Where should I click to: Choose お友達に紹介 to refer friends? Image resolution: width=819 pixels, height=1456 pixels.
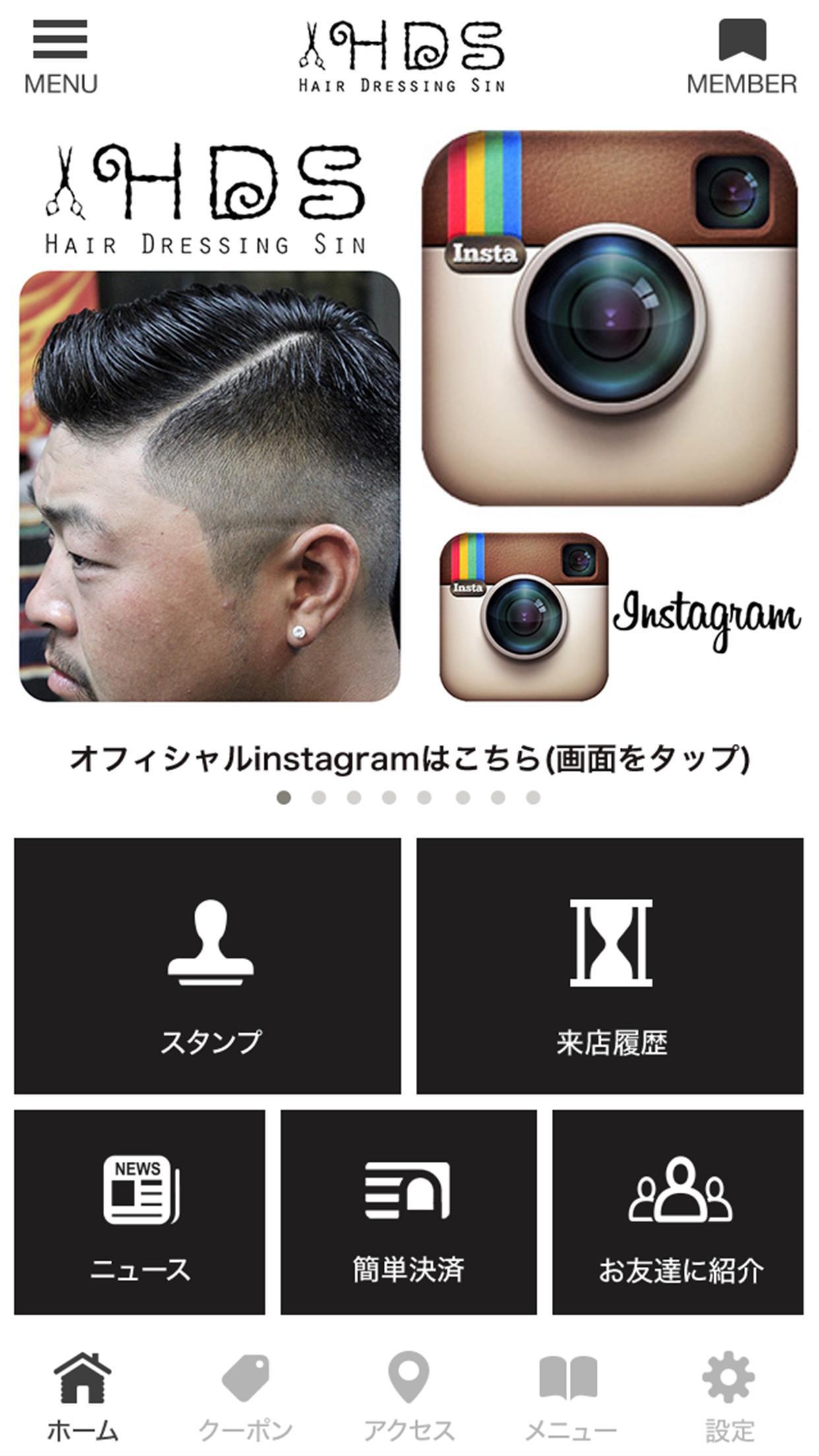point(678,1212)
